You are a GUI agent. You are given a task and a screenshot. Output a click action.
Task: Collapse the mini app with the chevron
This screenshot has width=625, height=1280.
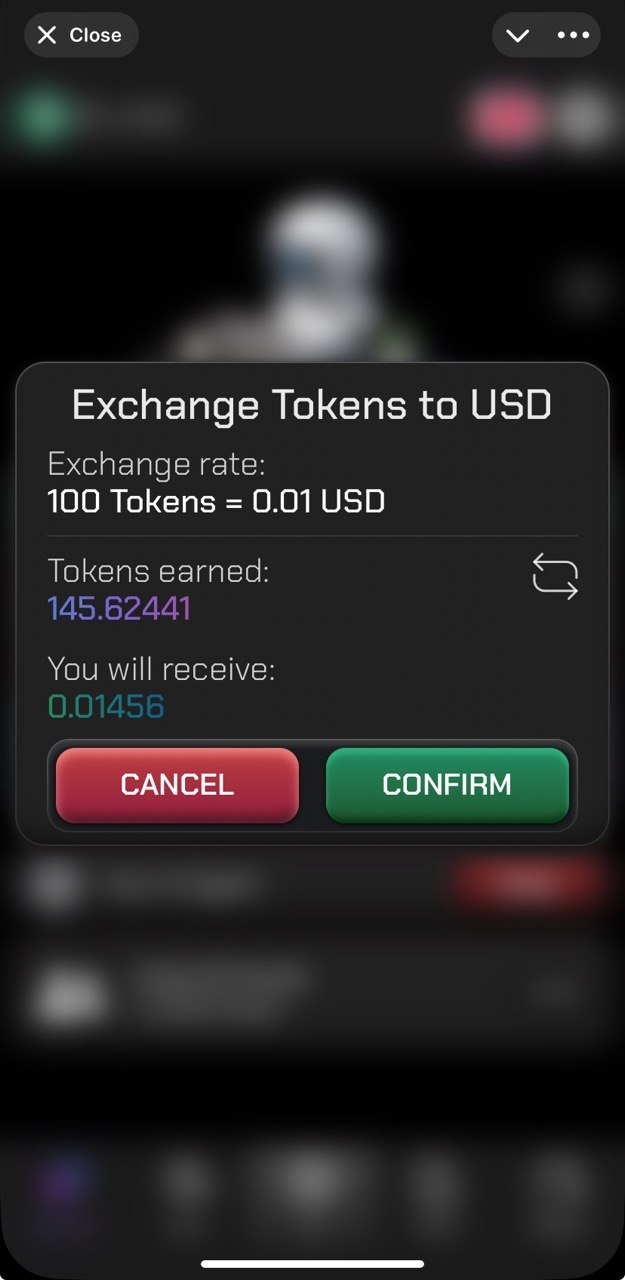click(517, 35)
